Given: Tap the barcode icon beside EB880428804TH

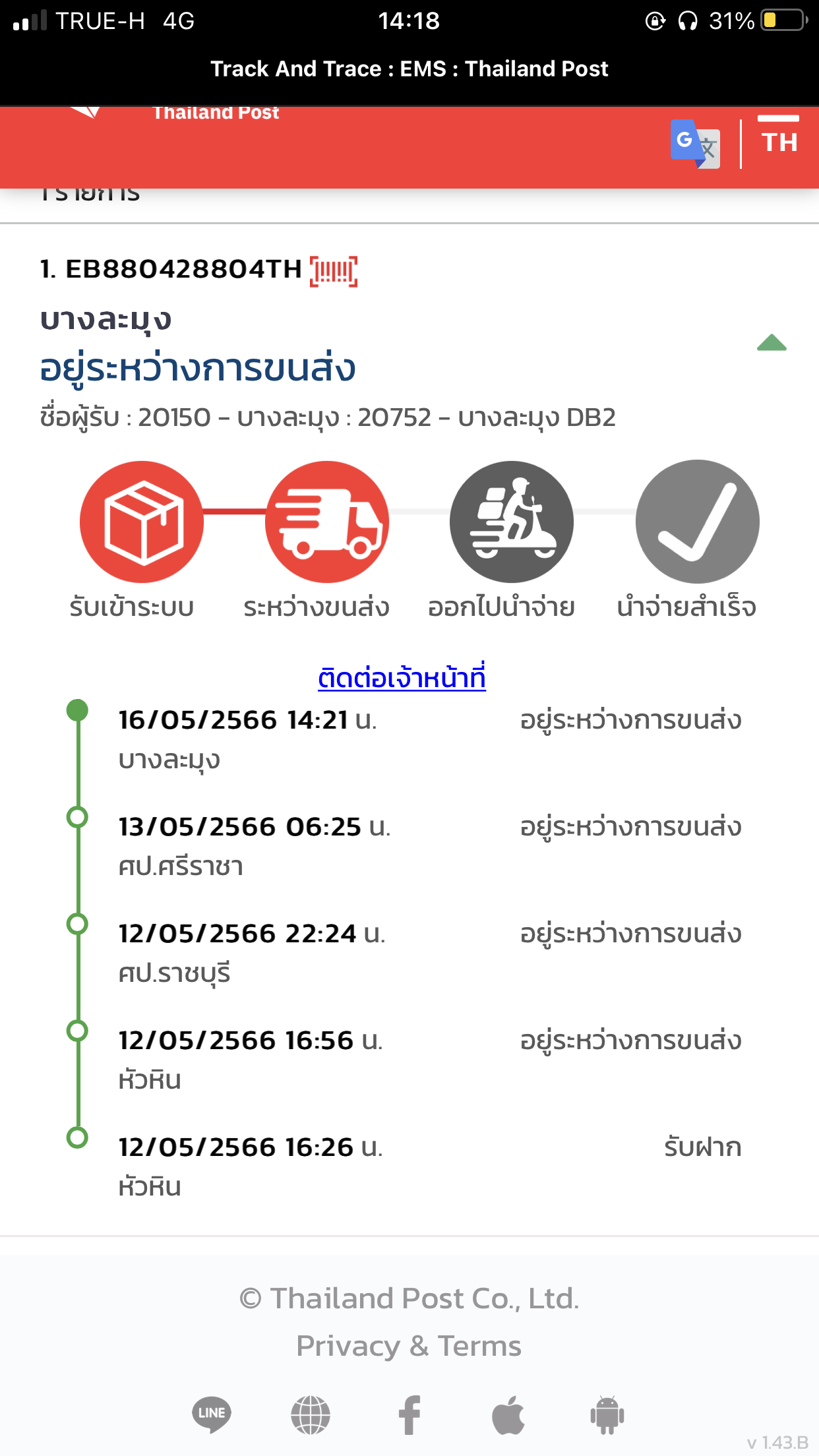Looking at the screenshot, I should pyautogui.click(x=334, y=271).
